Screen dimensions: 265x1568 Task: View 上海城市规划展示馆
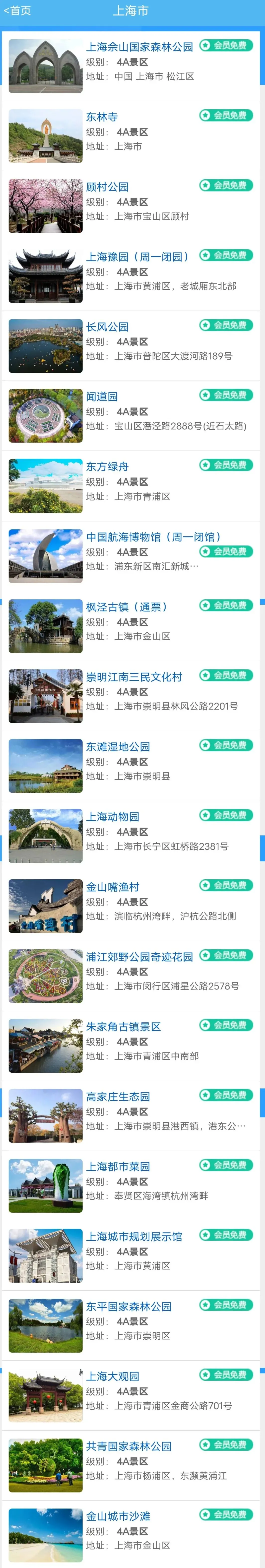pyautogui.click(x=134, y=1237)
